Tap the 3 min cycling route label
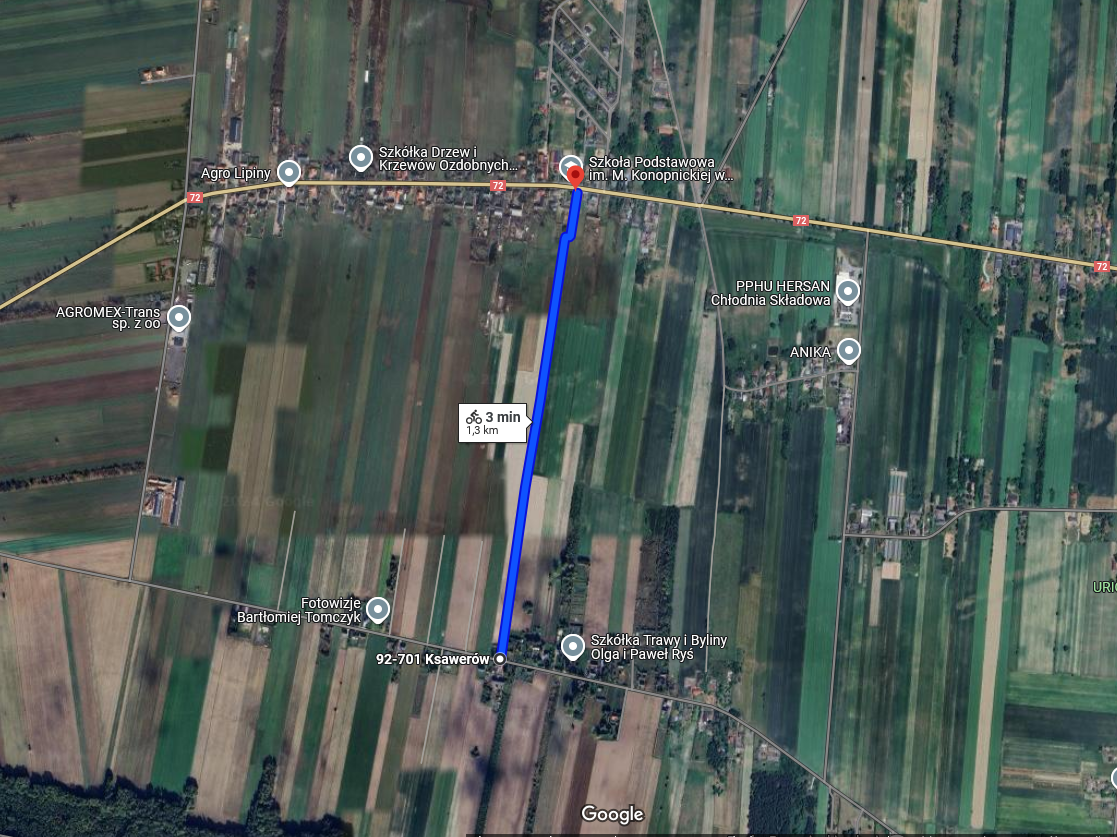 [x=493, y=422]
